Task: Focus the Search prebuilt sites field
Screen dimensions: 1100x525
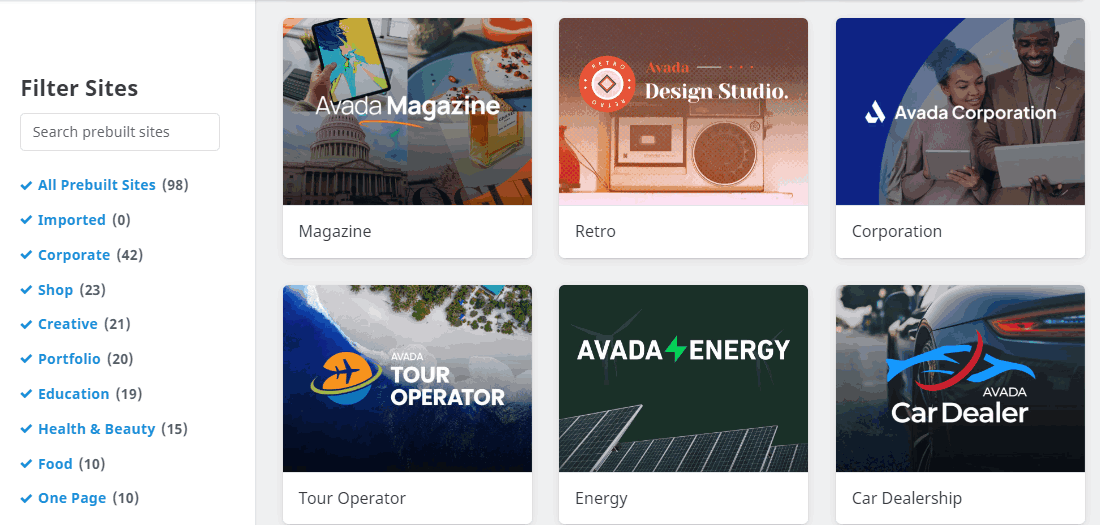Action: tap(120, 132)
